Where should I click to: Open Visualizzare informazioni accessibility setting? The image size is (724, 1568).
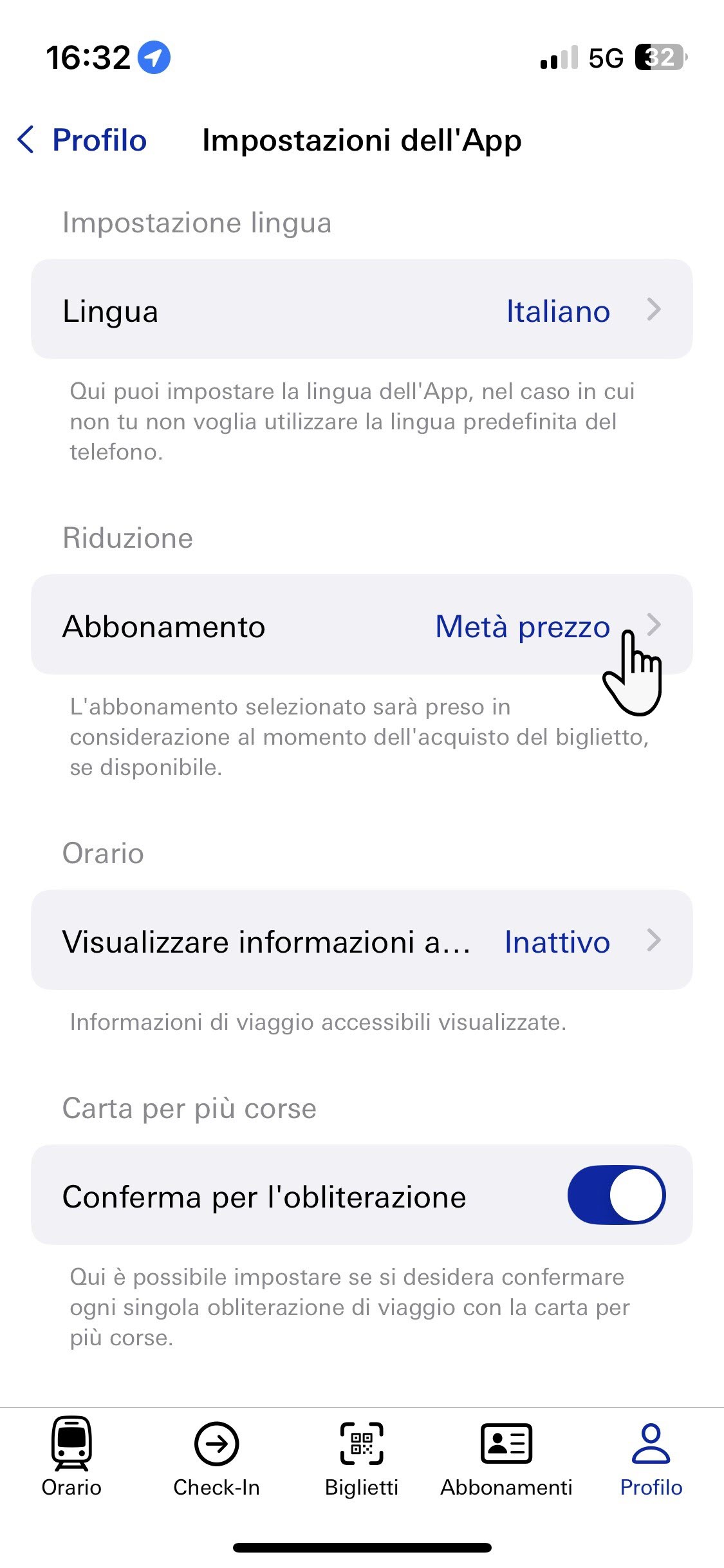pos(362,940)
